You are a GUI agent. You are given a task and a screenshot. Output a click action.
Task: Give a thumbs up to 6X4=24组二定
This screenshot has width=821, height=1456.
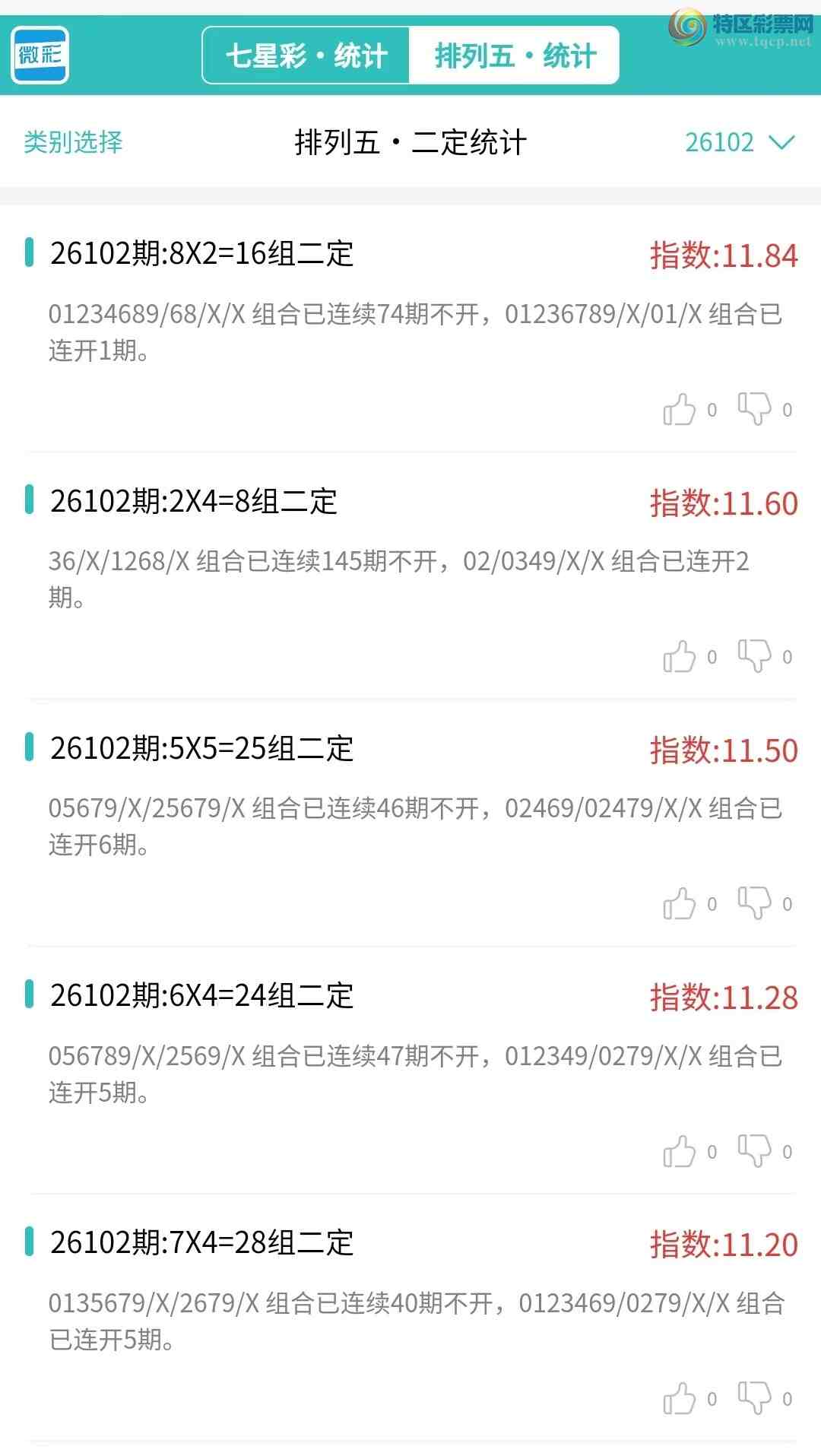pyautogui.click(x=680, y=1152)
